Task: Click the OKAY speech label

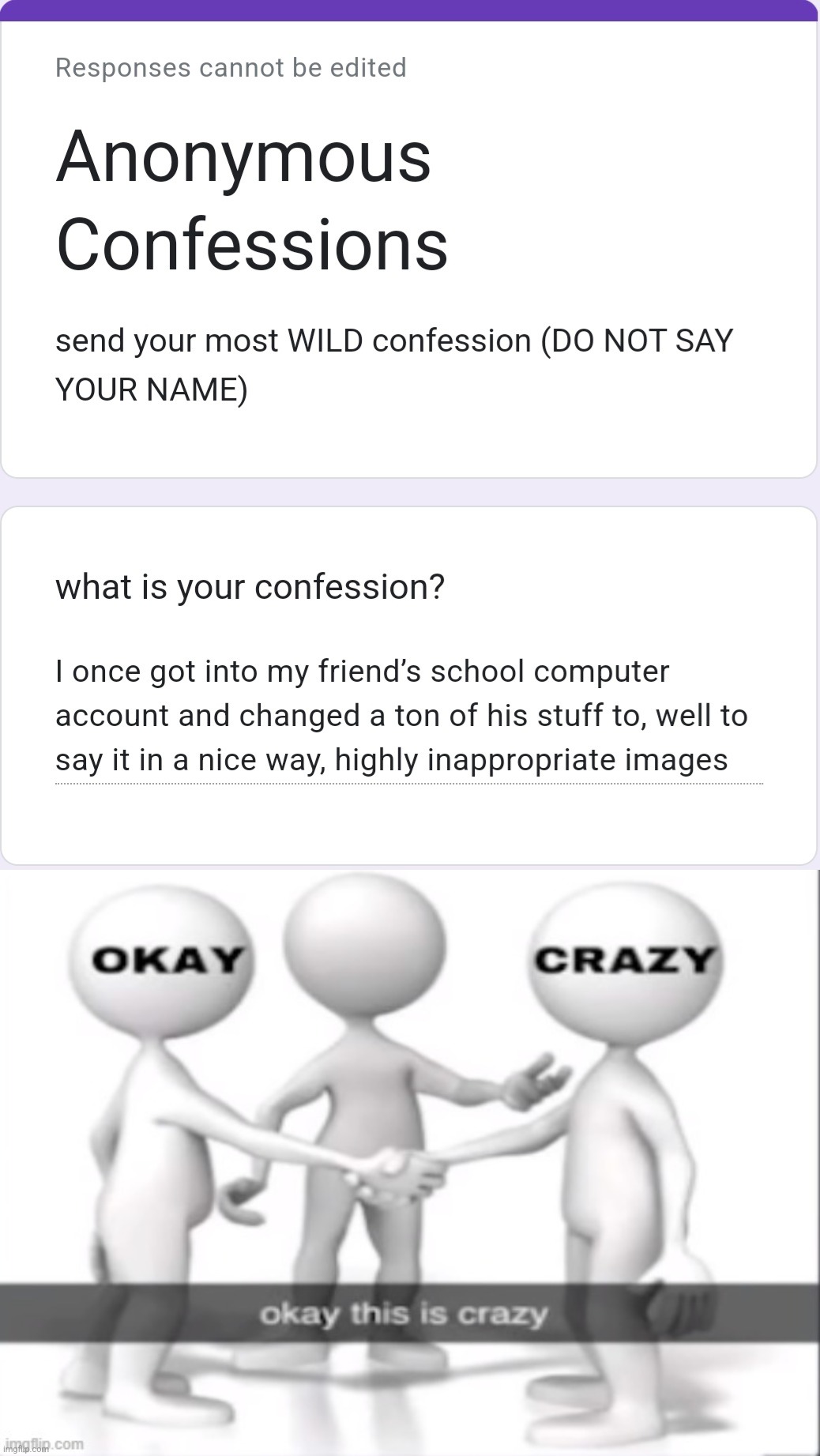Action: pyautogui.click(x=167, y=961)
